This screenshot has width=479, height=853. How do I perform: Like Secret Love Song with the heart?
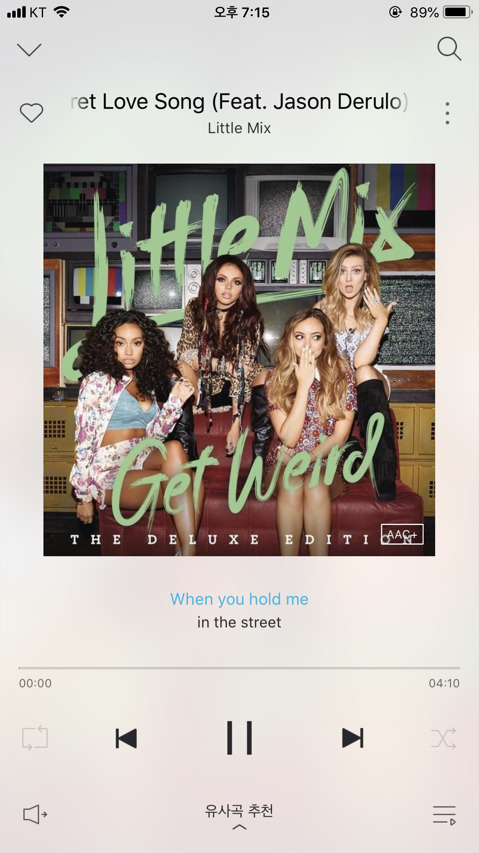point(31,113)
